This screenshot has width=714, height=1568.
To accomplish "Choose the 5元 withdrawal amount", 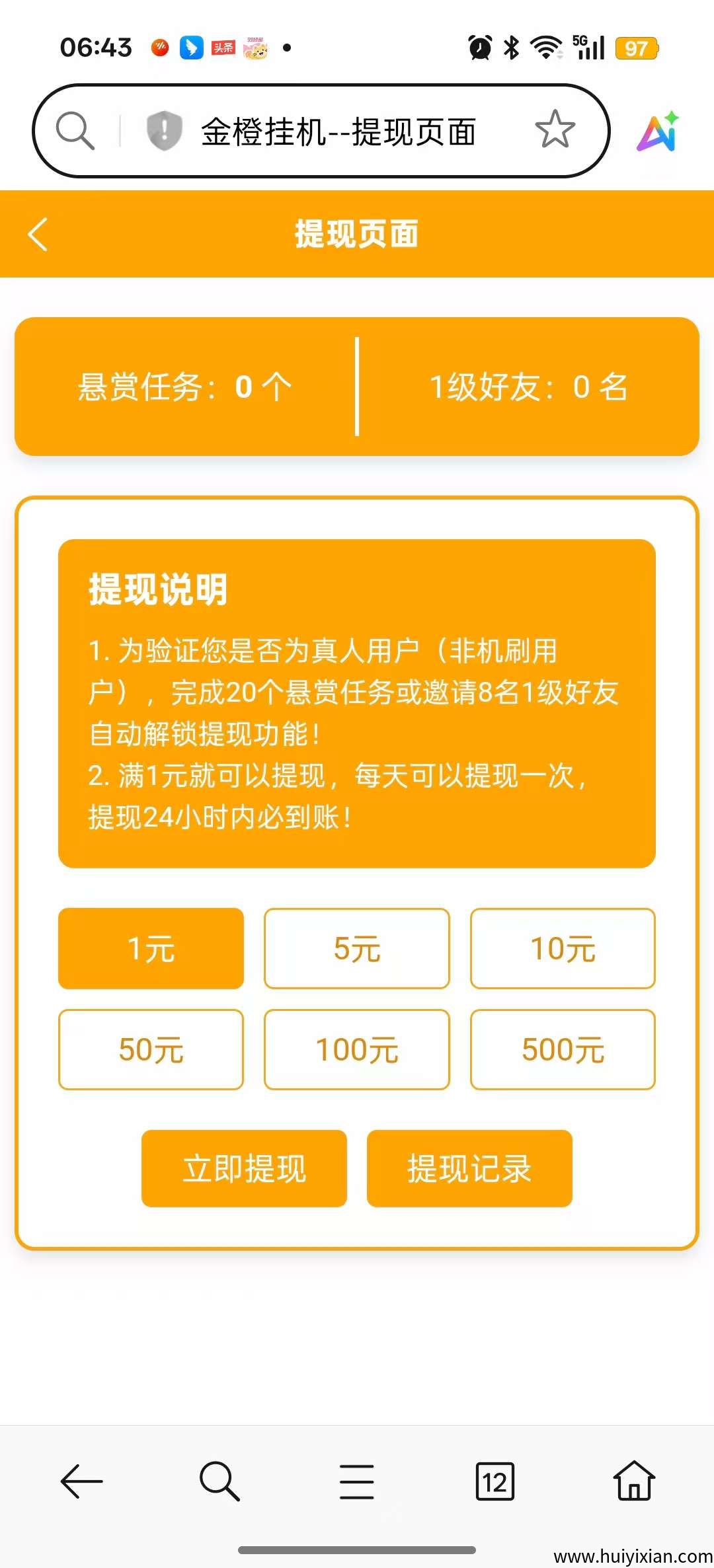I will click(x=357, y=948).
